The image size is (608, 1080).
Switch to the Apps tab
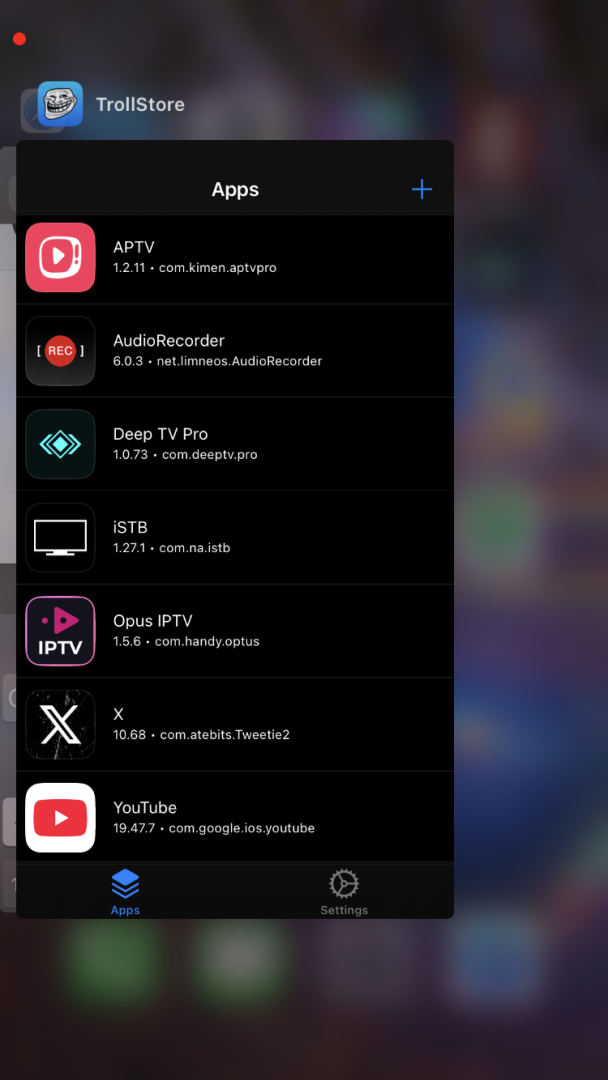(125, 892)
